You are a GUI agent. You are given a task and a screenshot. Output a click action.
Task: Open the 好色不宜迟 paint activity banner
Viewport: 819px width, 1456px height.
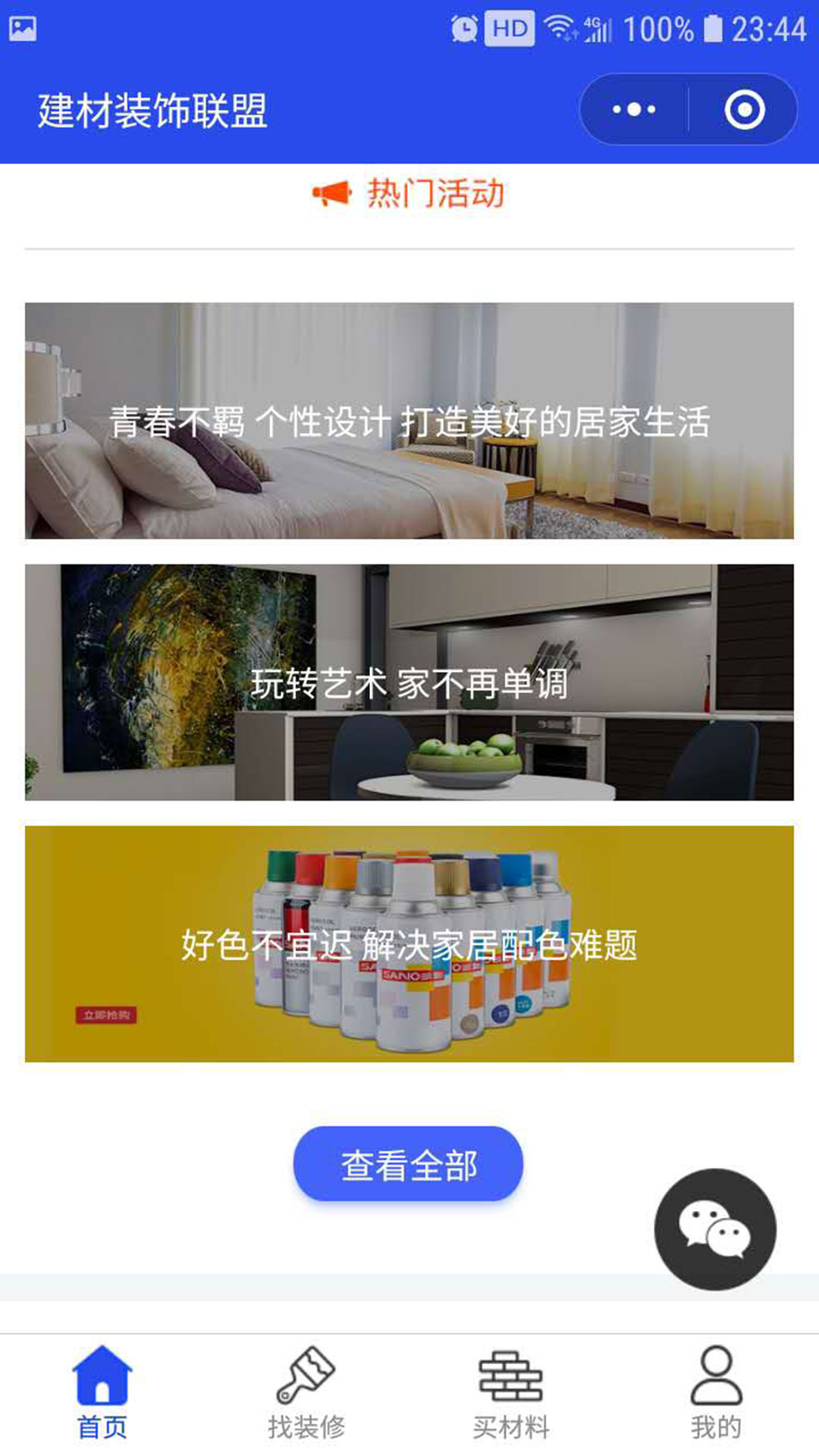(409, 944)
